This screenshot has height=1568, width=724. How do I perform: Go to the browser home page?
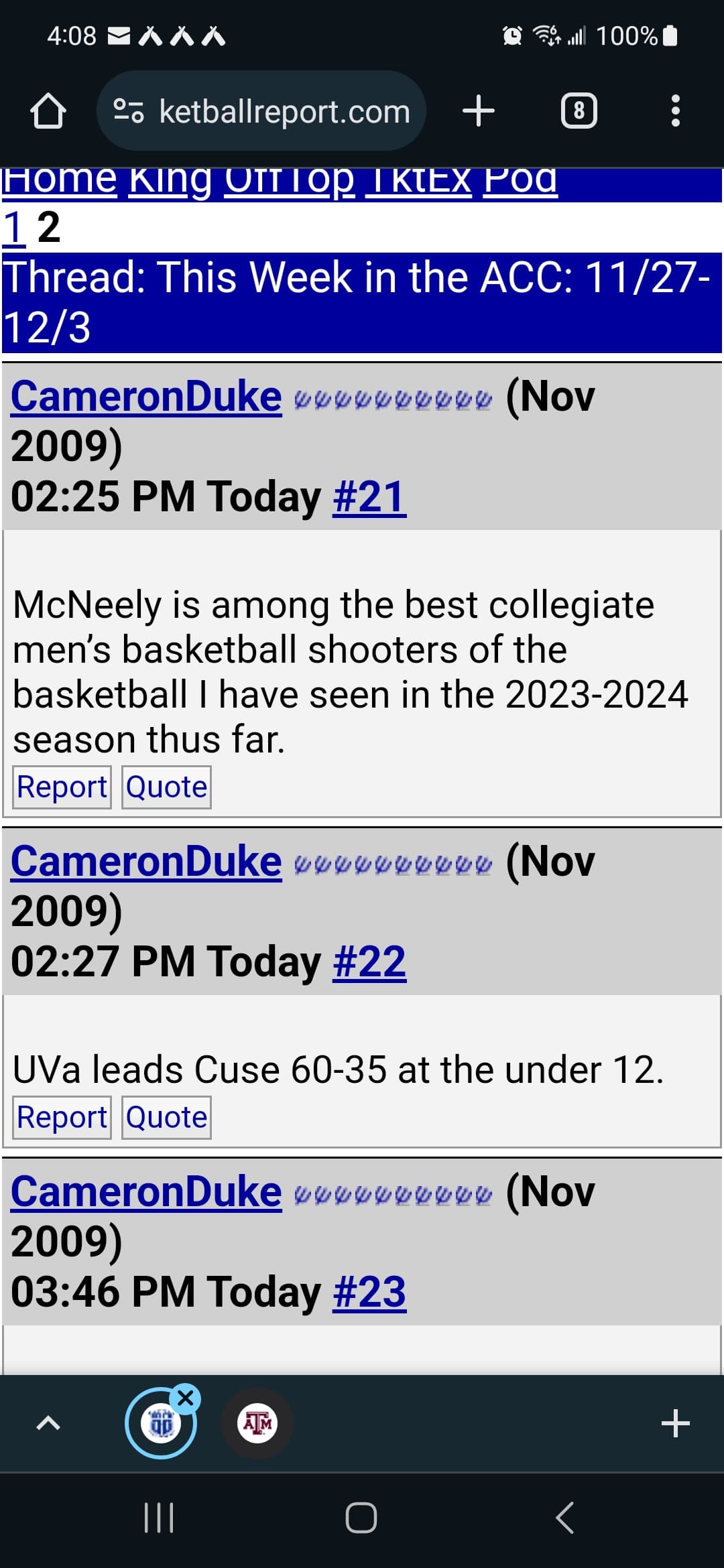(x=48, y=111)
